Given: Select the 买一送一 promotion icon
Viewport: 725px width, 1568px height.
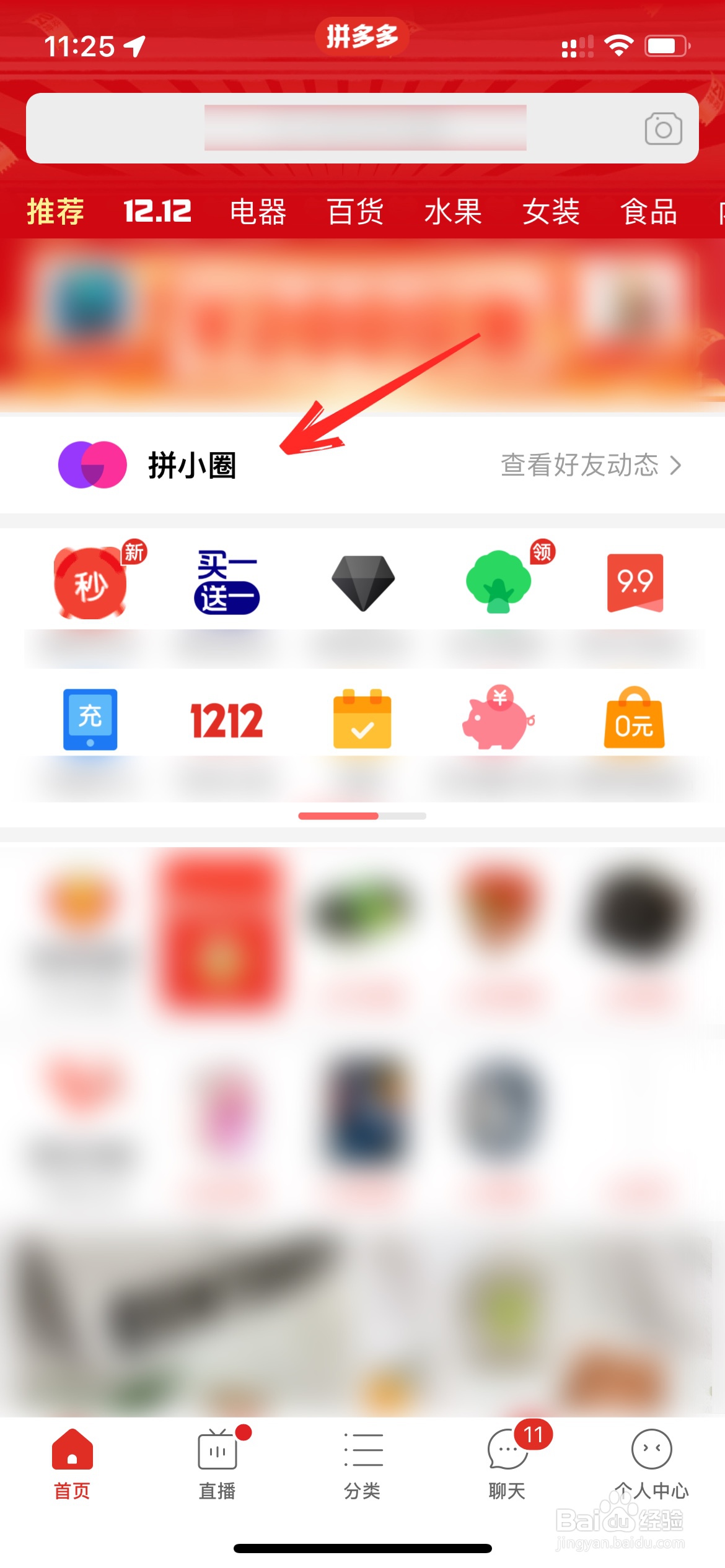Looking at the screenshot, I should pyautogui.click(x=226, y=582).
